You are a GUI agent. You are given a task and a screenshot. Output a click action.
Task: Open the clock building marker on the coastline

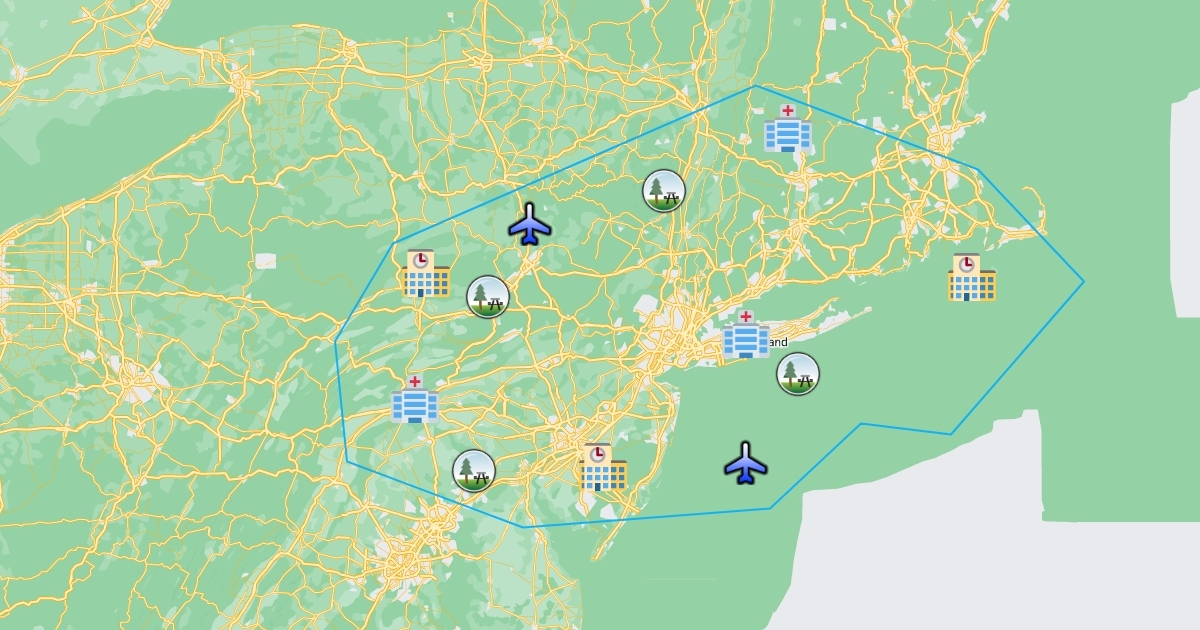(604, 468)
